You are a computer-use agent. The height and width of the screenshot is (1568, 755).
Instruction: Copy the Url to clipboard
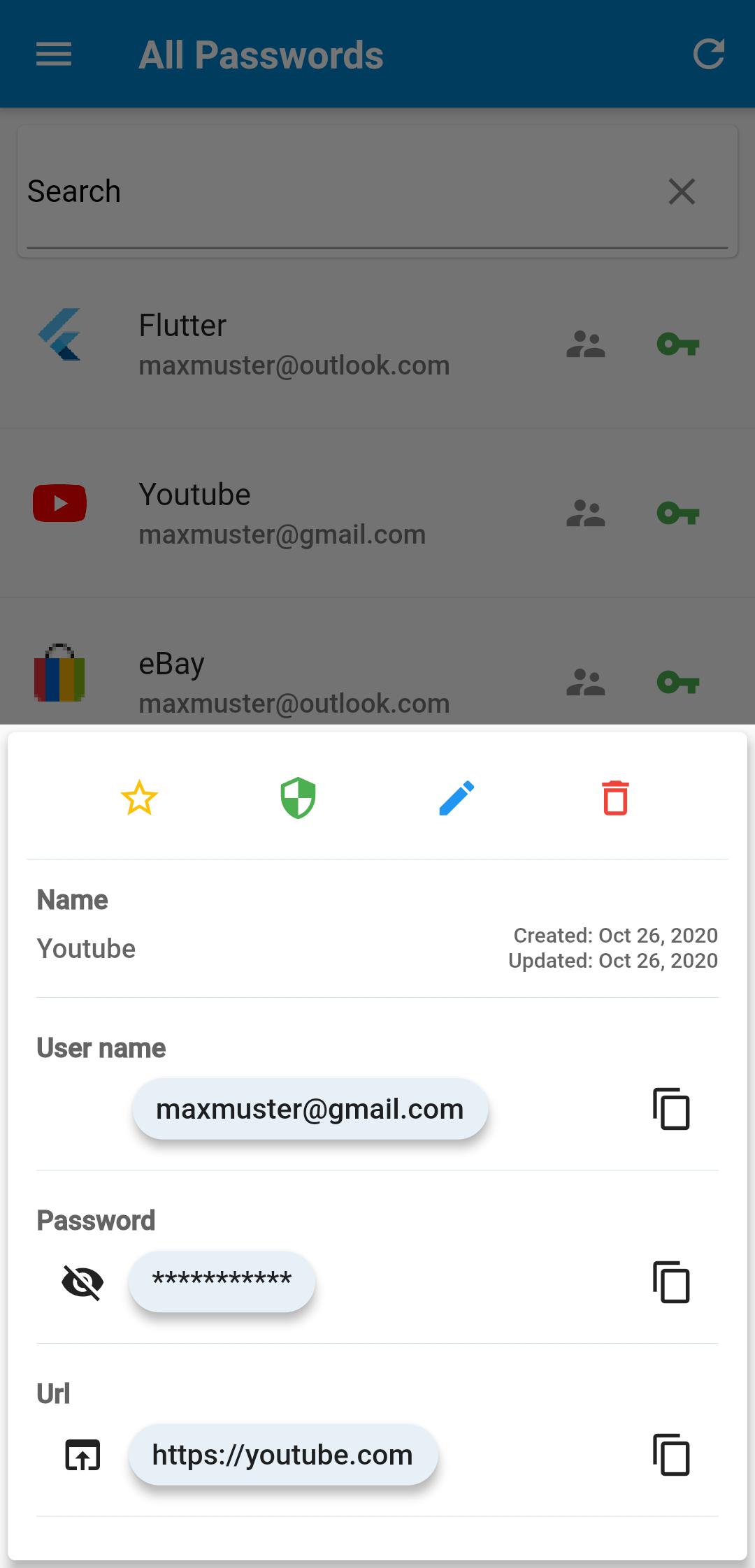click(671, 1455)
